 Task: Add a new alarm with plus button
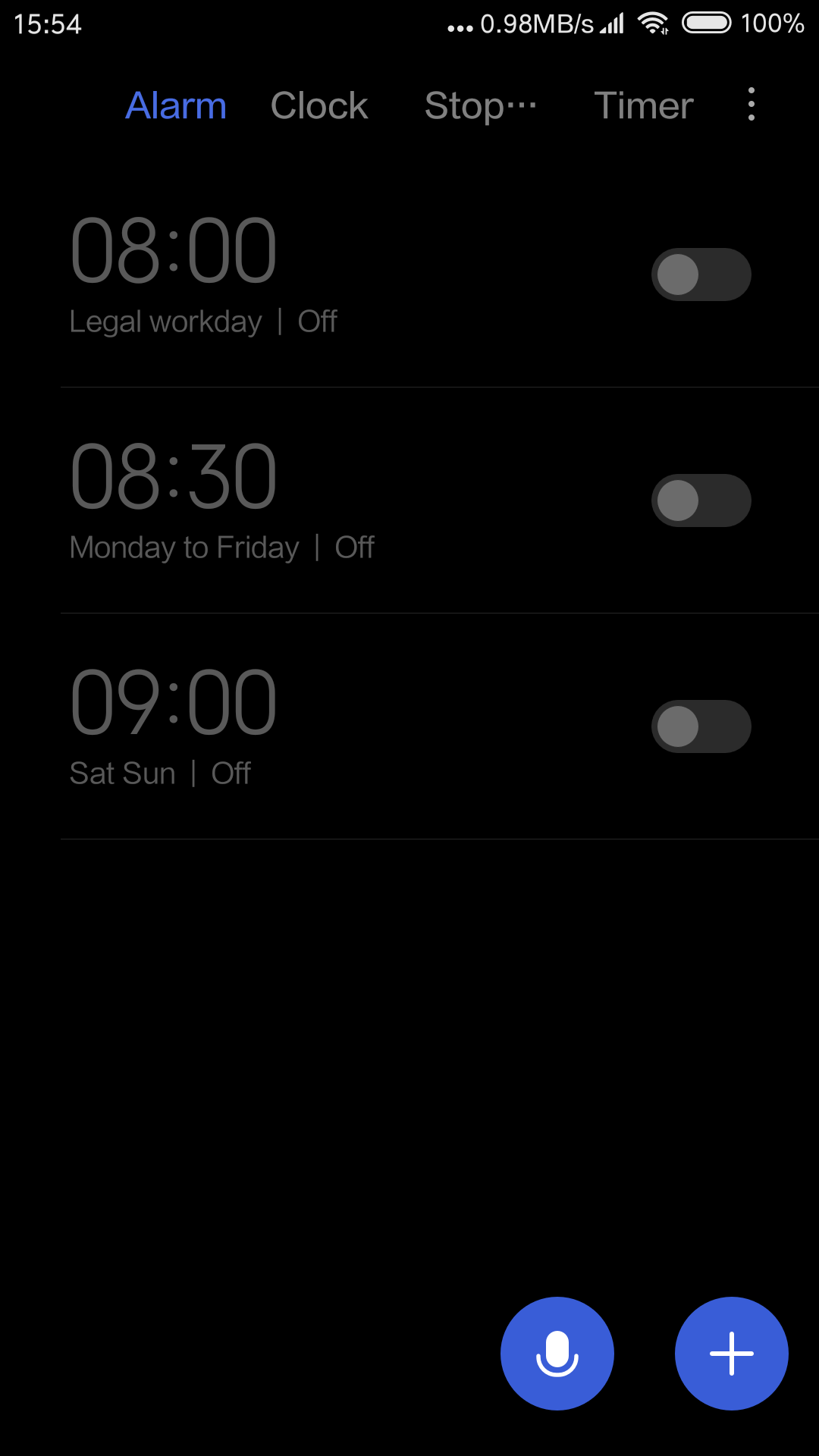[x=732, y=1354]
